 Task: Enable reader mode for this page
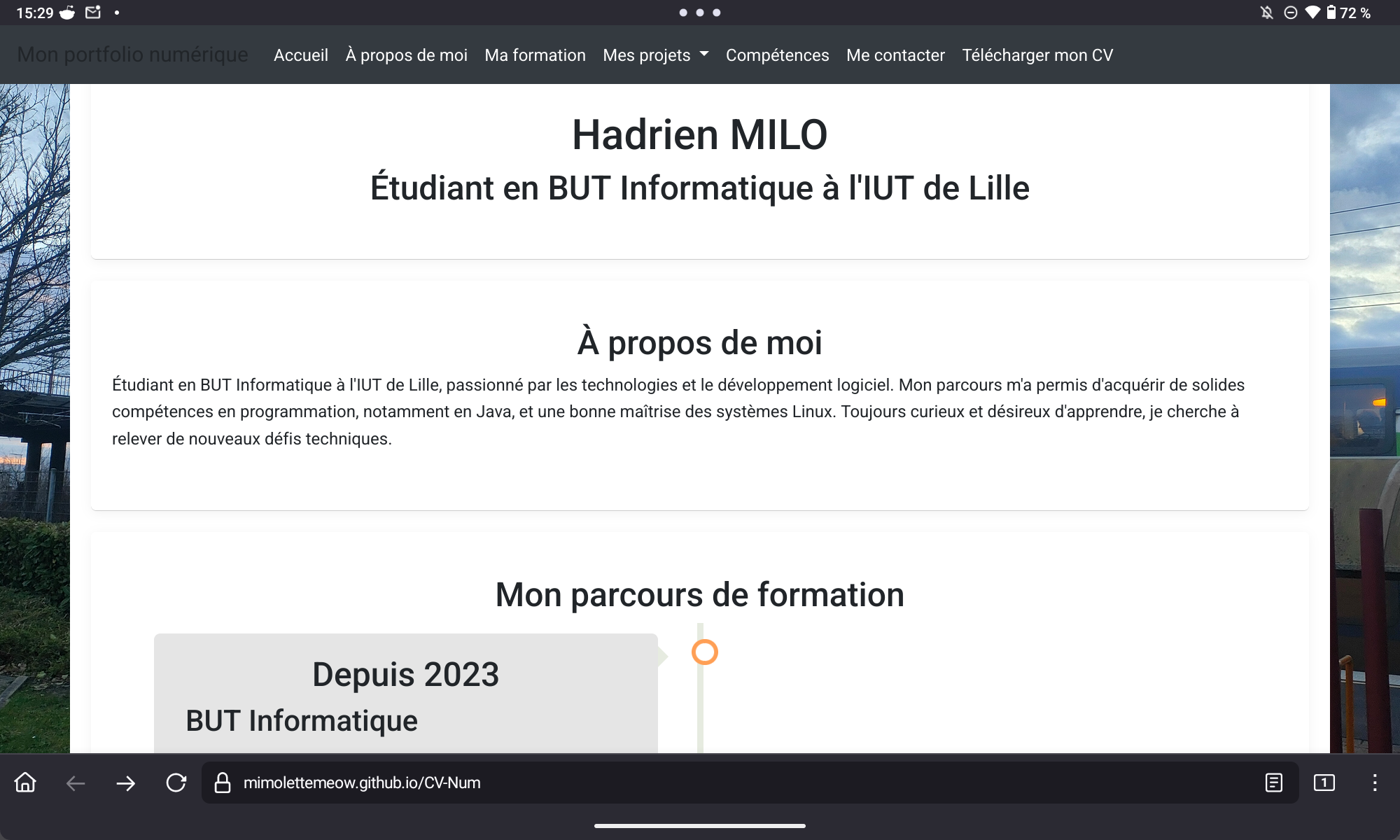1274,783
